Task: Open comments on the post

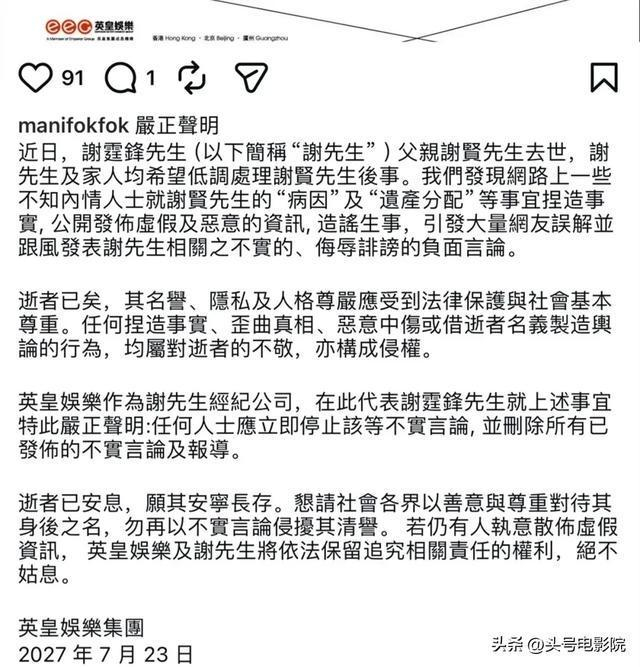Action: pyautogui.click(x=121, y=78)
